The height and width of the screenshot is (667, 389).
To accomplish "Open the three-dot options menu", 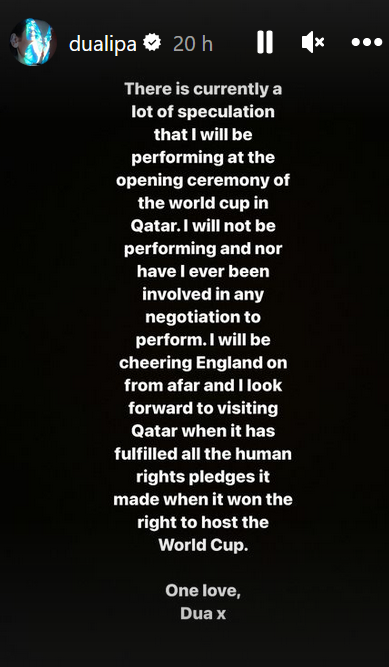I will (x=366, y=42).
